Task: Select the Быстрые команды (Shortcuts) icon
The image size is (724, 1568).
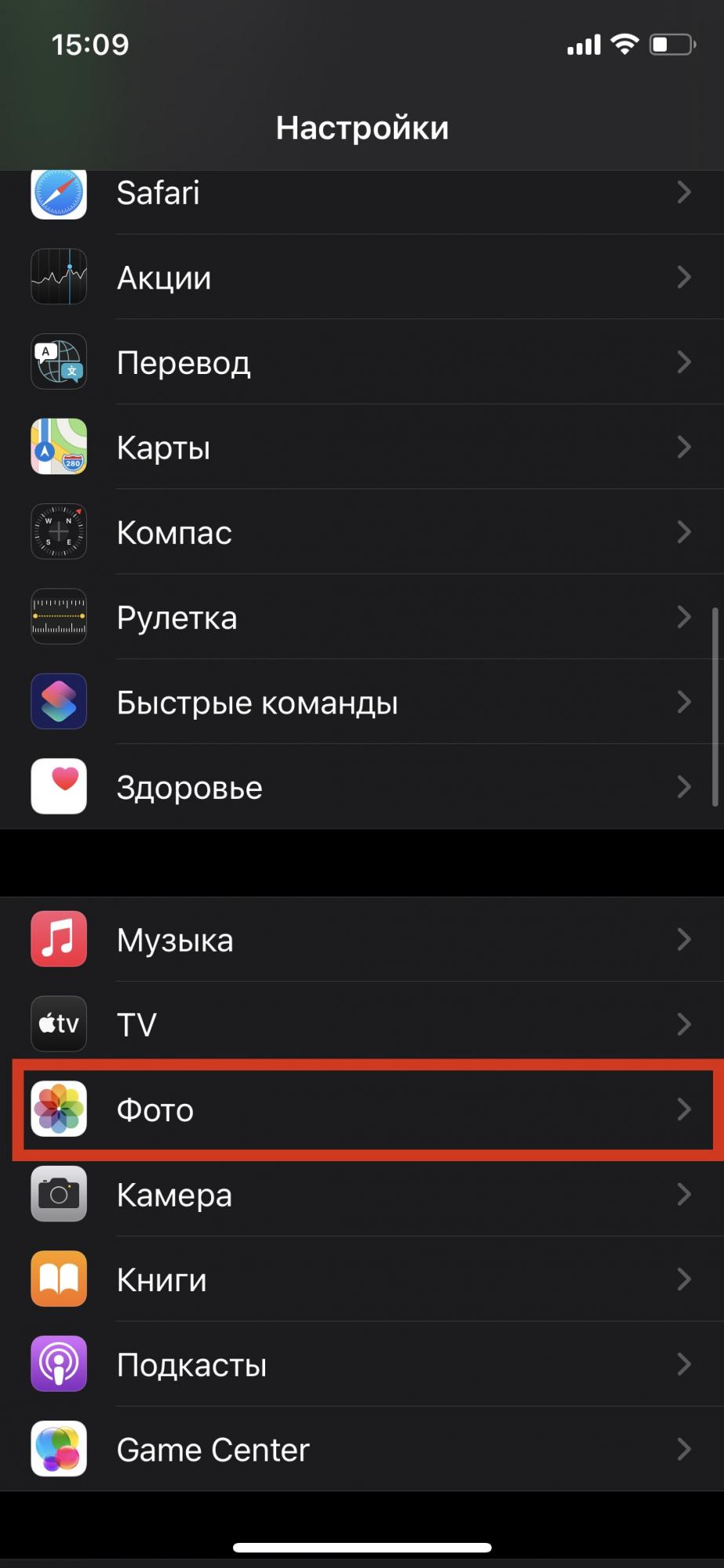Action: point(58,702)
